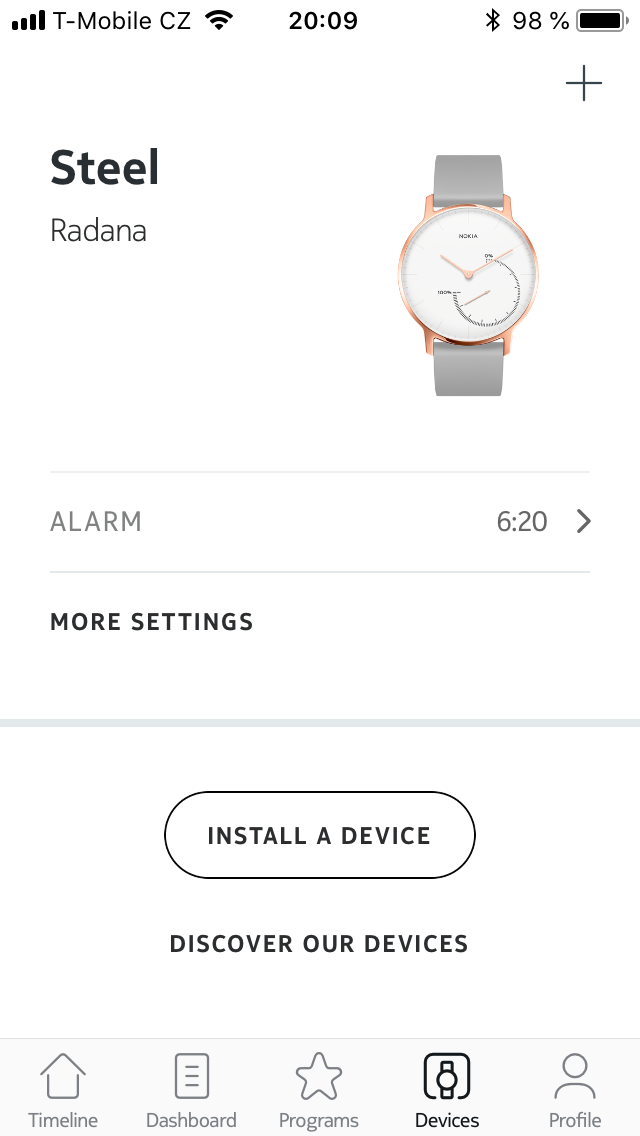Switch to the Timeline tab
Viewport: 640px width, 1136px height.
pyautogui.click(x=63, y=1089)
